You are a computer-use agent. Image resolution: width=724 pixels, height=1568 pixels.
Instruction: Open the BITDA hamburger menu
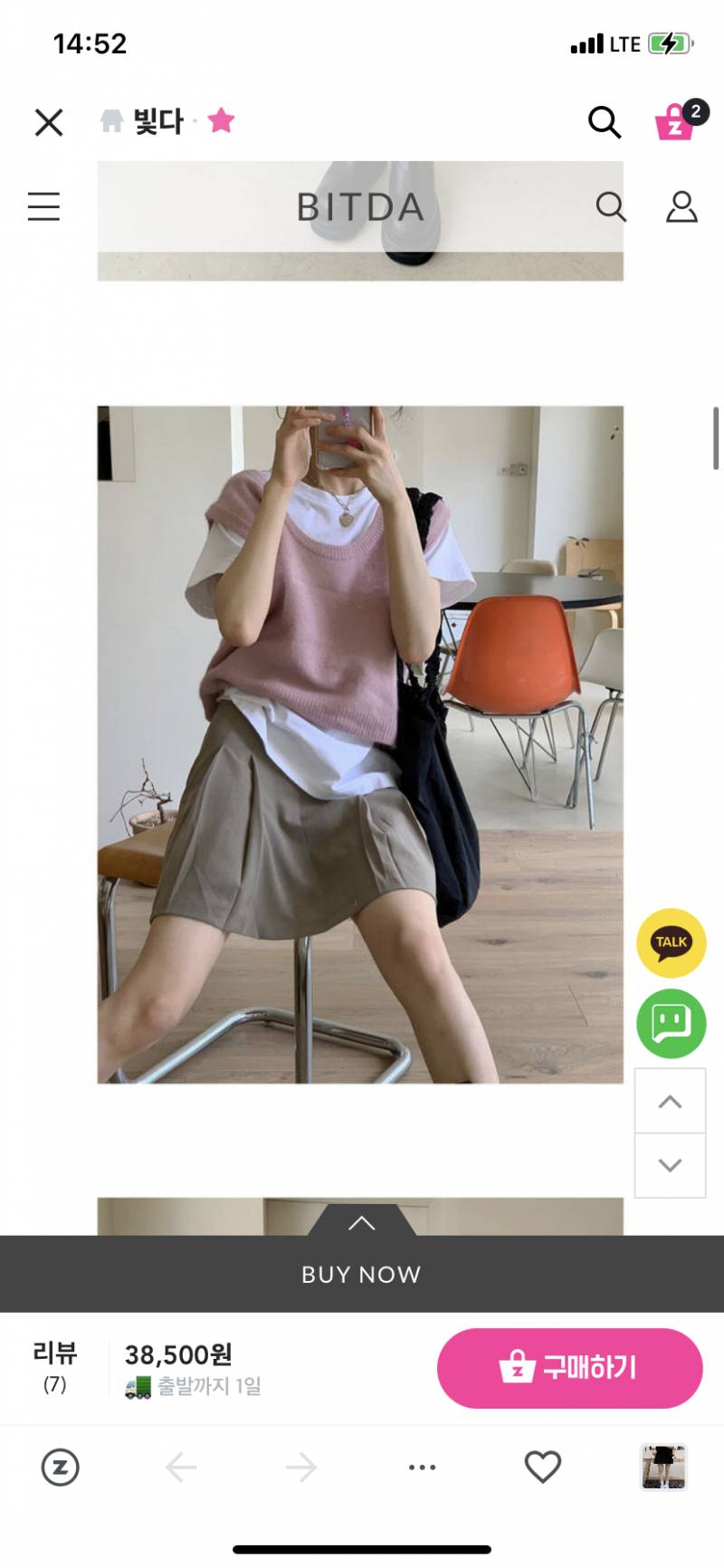43,206
